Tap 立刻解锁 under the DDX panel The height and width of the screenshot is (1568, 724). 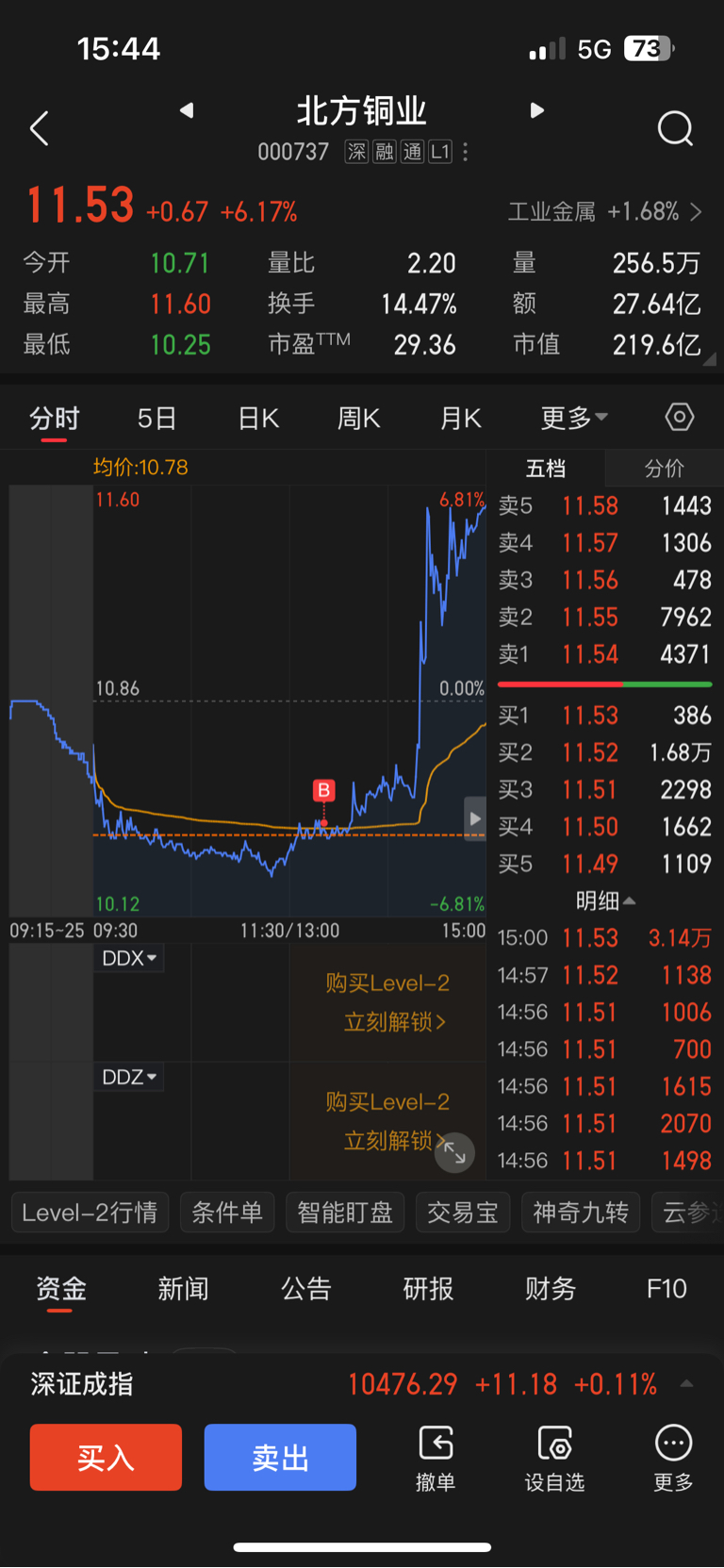[394, 1022]
